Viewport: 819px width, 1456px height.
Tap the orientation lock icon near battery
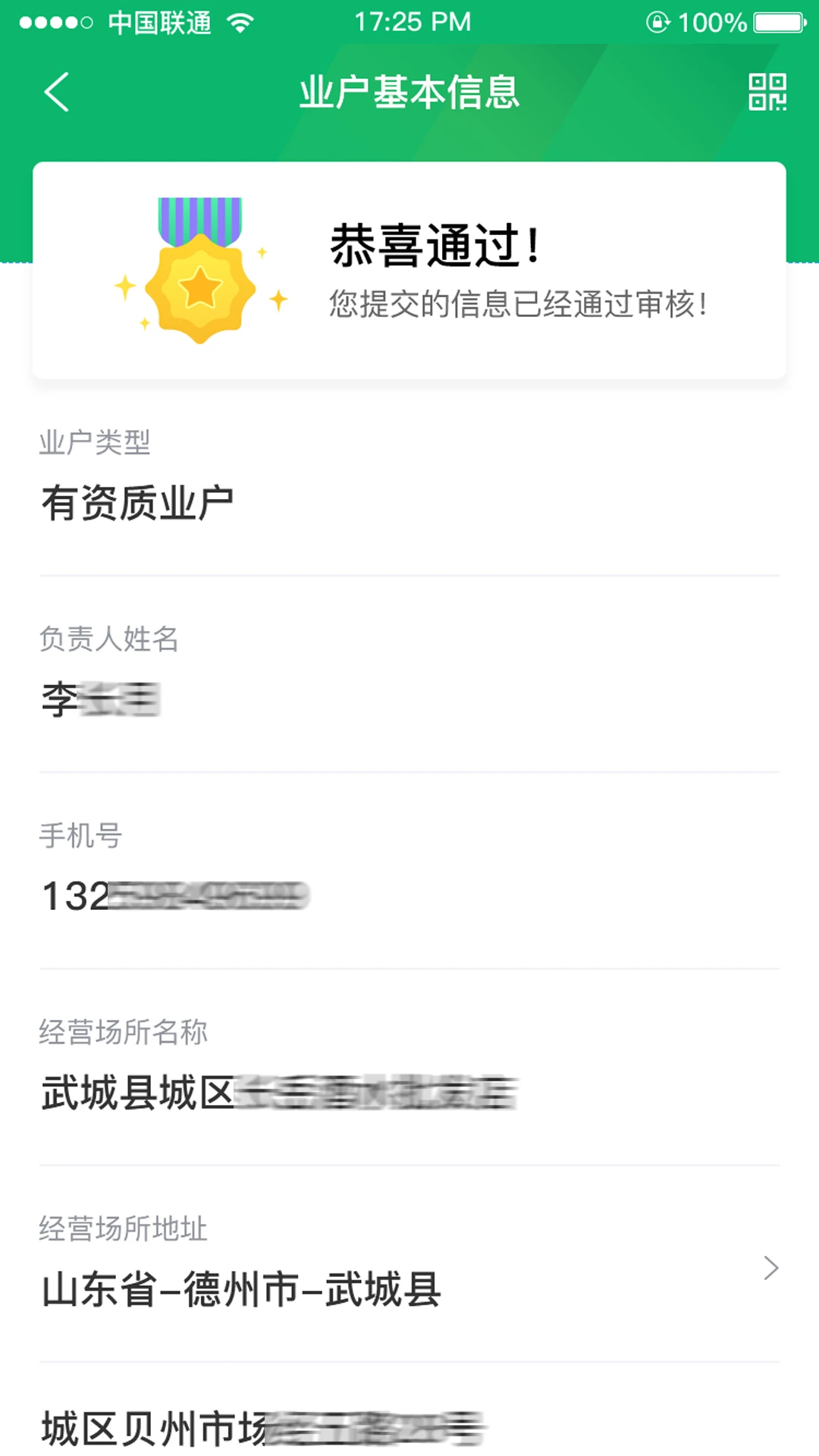pos(657,23)
